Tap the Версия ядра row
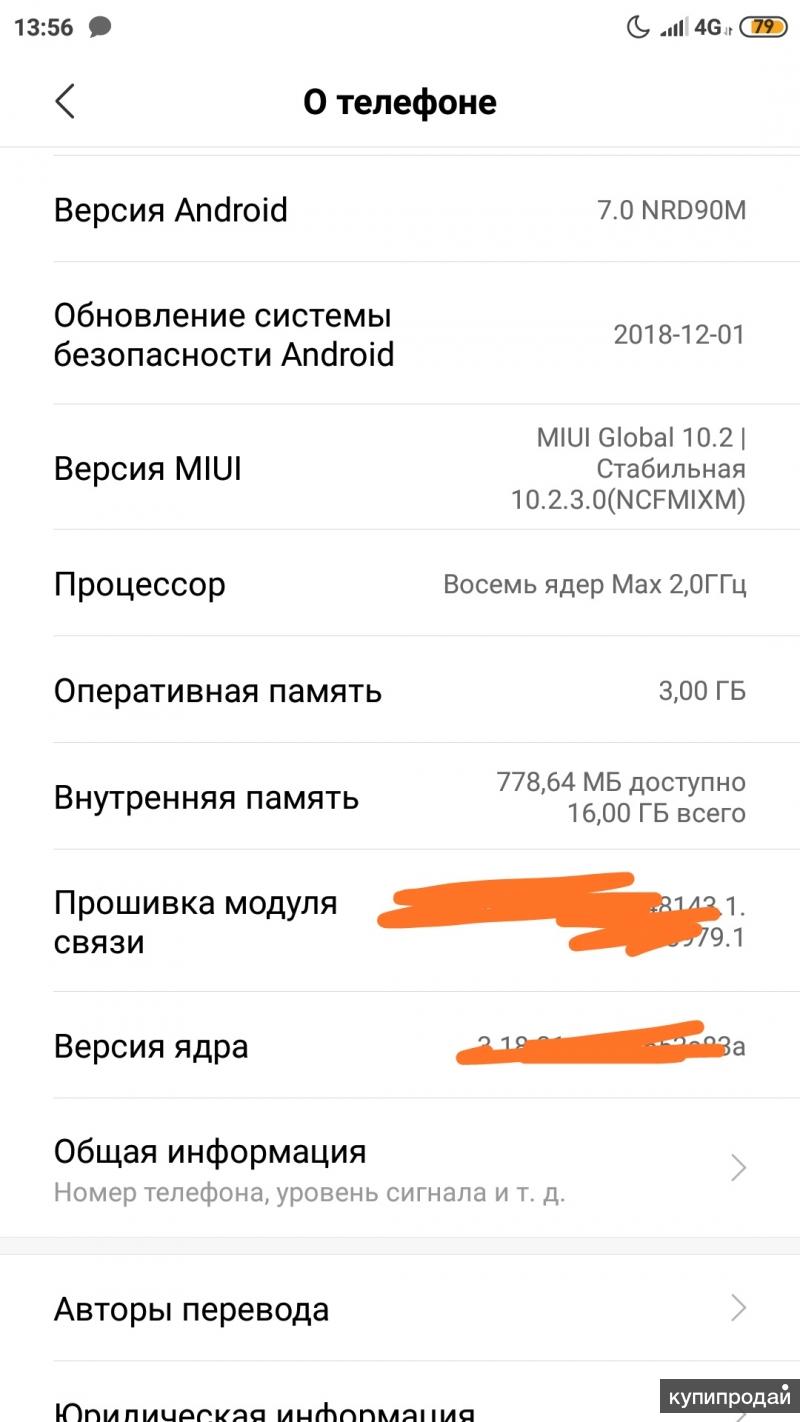The image size is (800, 1422). pyautogui.click(x=400, y=1046)
